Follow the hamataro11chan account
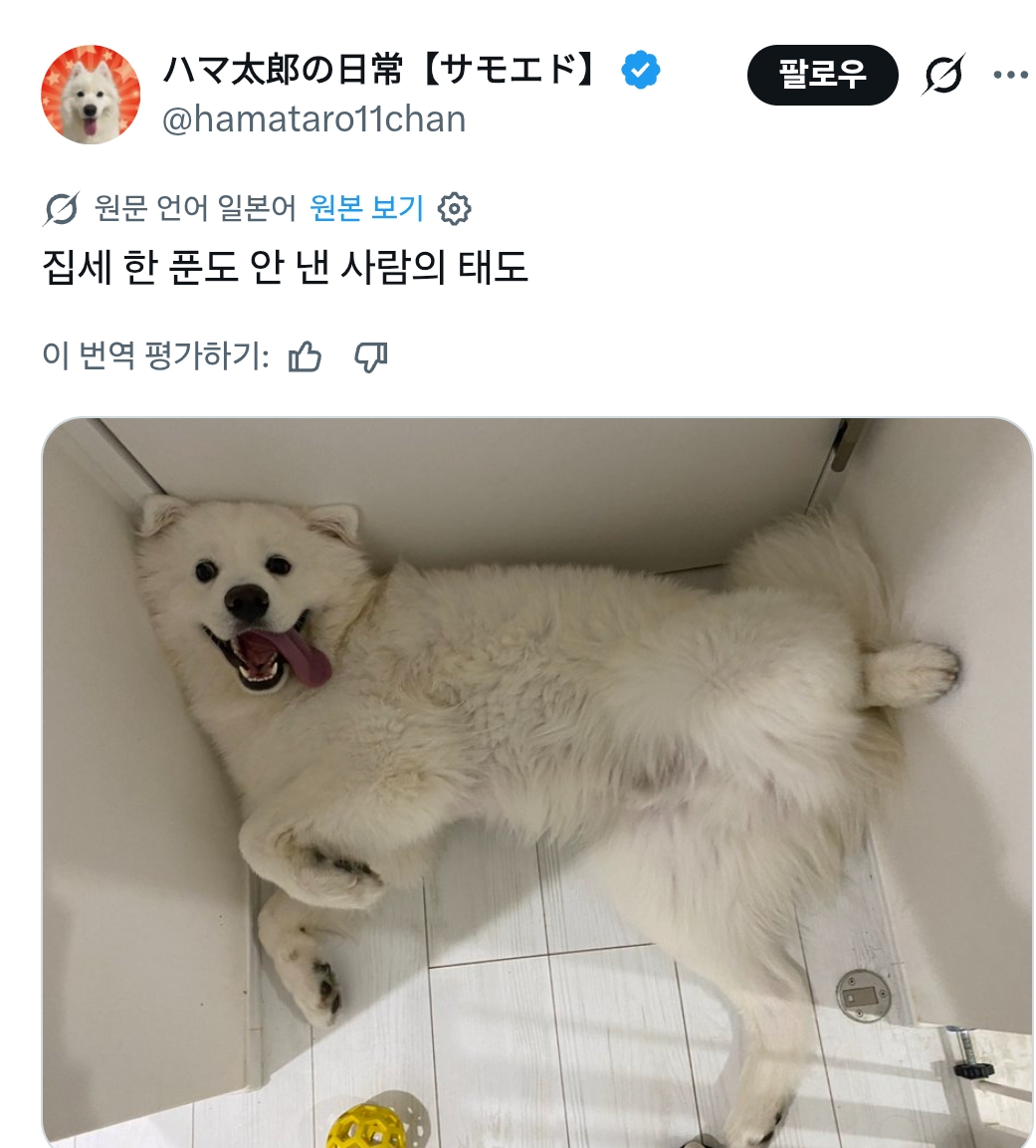Viewport: 1036px width, 1148px height. 822,75
